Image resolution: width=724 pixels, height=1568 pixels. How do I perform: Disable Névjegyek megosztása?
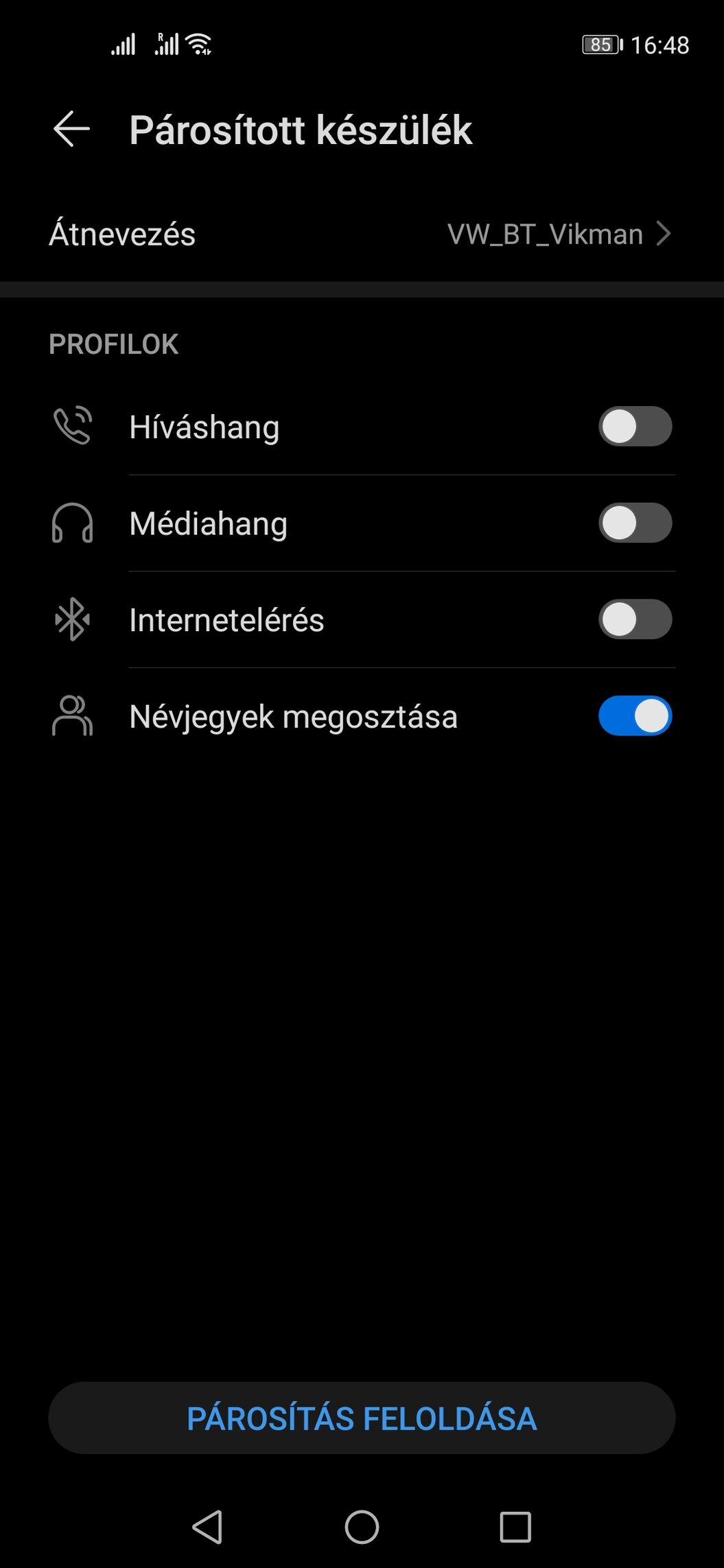click(x=635, y=716)
